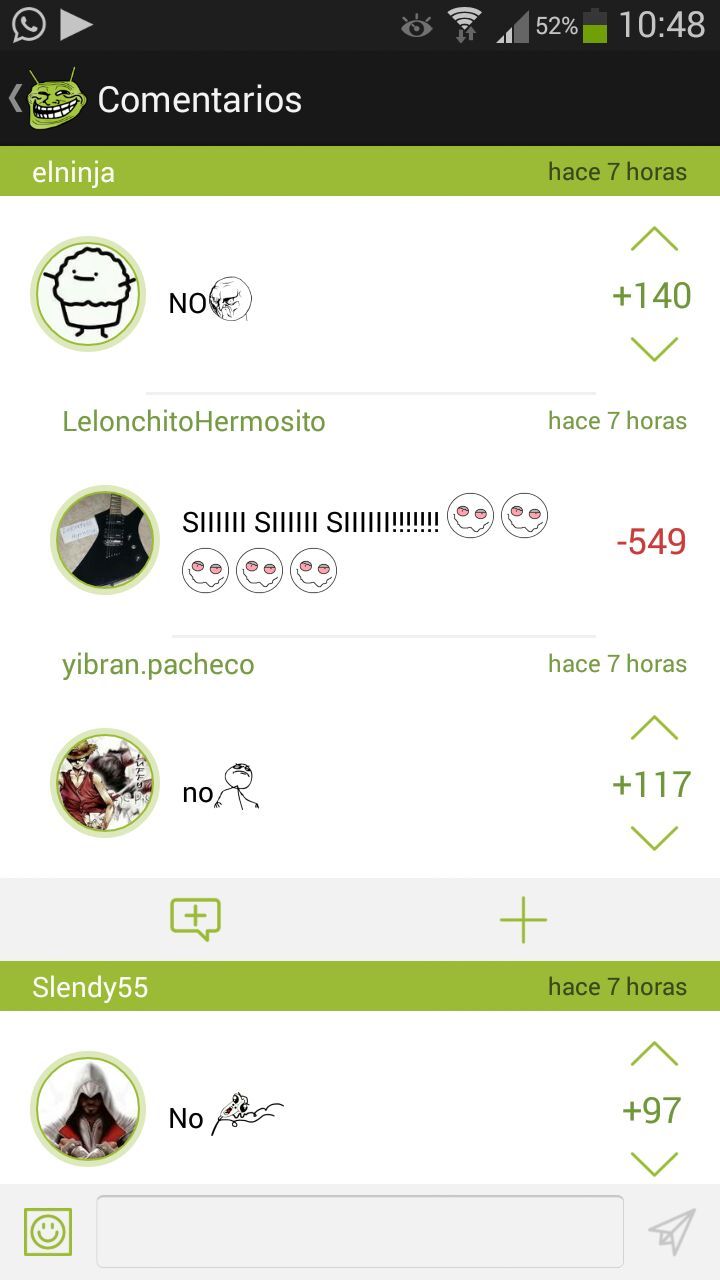Send the comment with the paper plane

(x=671, y=1232)
